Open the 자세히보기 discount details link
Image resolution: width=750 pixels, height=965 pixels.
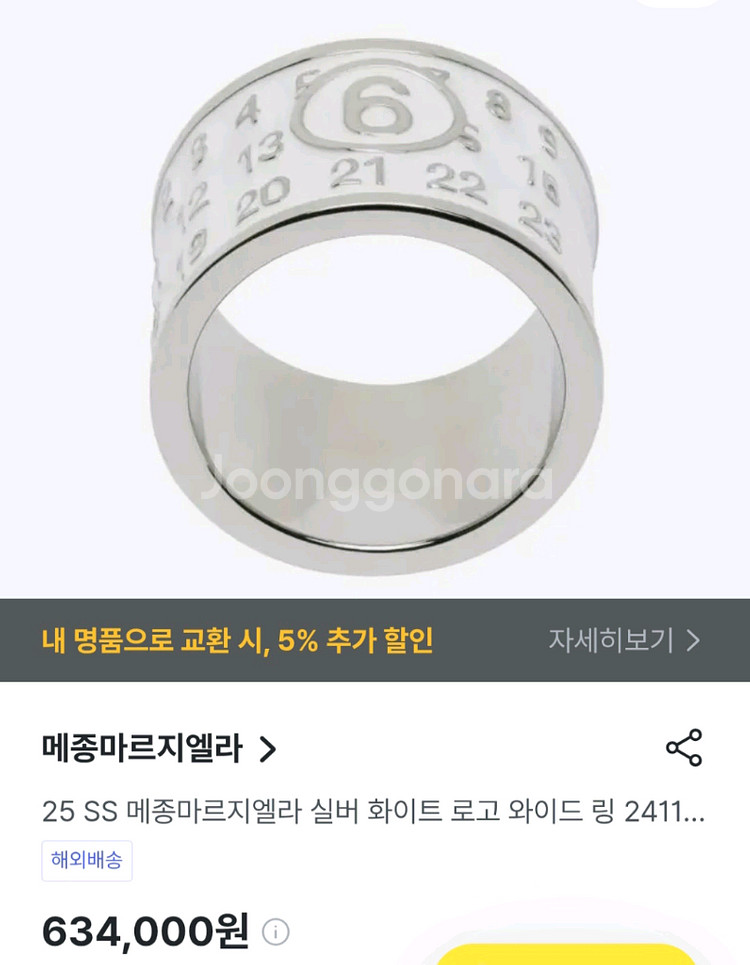pyautogui.click(x=624, y=640)
